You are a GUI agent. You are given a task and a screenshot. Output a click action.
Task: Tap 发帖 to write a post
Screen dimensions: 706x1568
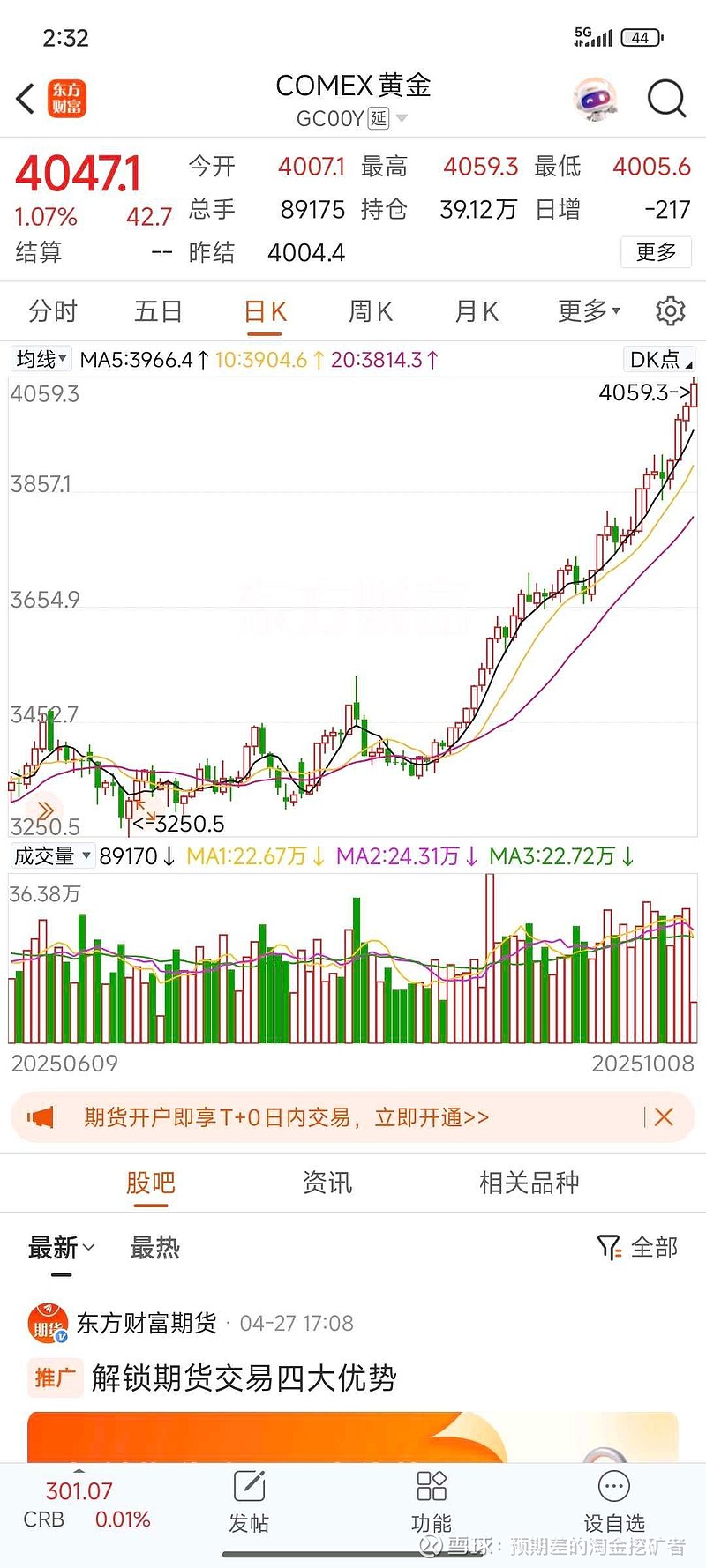(x=249, y=1502)
